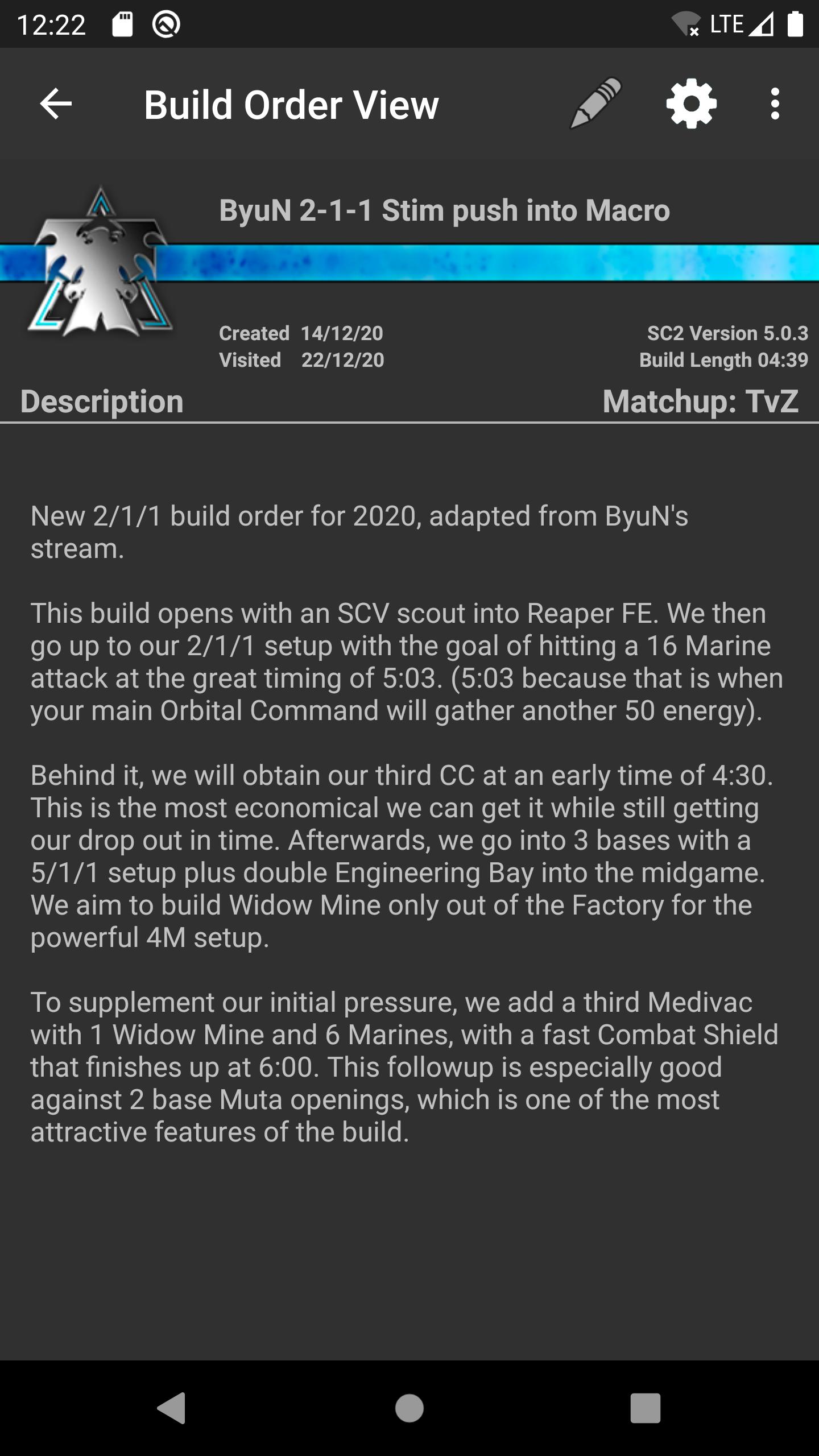Edit the build order with the pencil icon
Screen dimensions: 819x1456
coord(595,104)
